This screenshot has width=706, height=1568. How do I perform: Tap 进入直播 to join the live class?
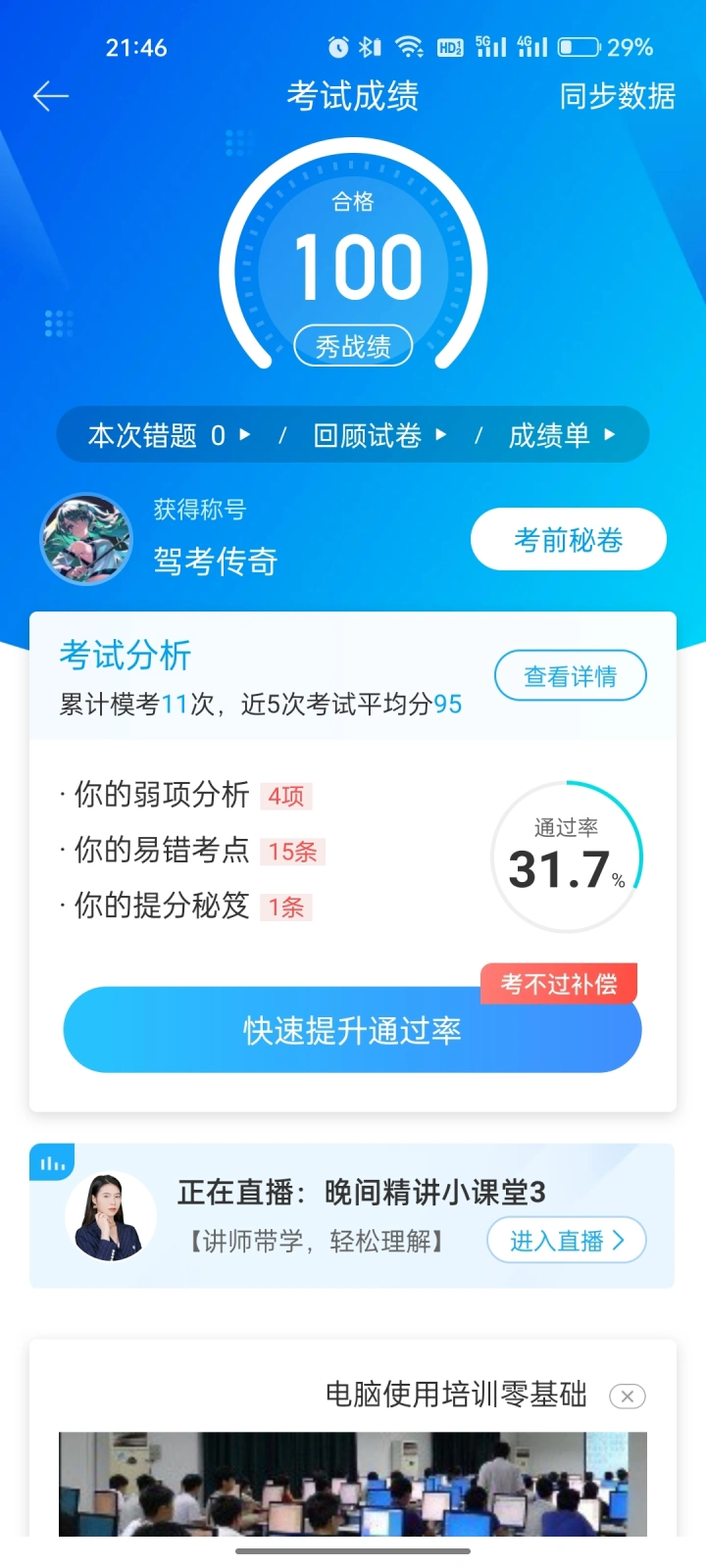pos(566,1241)
